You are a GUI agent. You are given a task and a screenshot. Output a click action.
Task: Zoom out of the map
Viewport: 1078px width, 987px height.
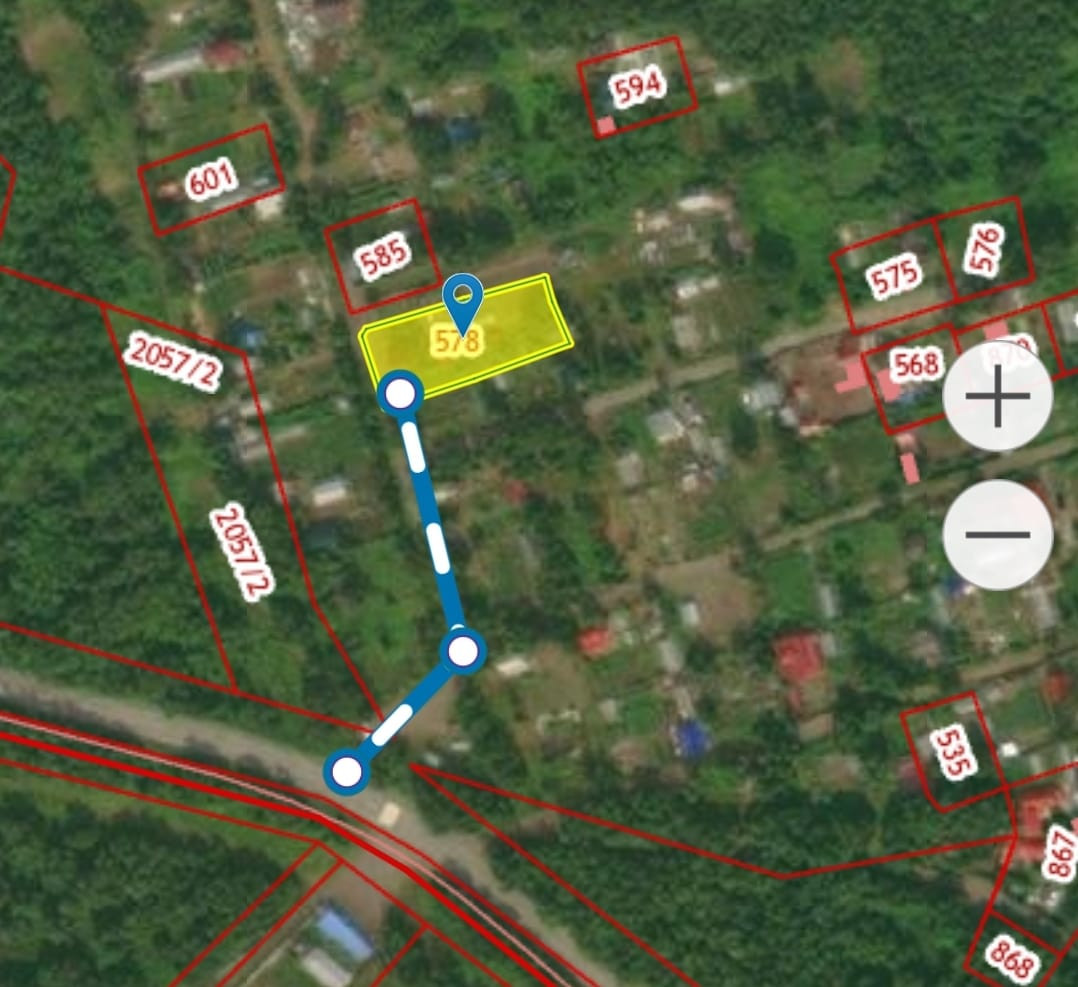pyautogui.click(x=997, y=534)
